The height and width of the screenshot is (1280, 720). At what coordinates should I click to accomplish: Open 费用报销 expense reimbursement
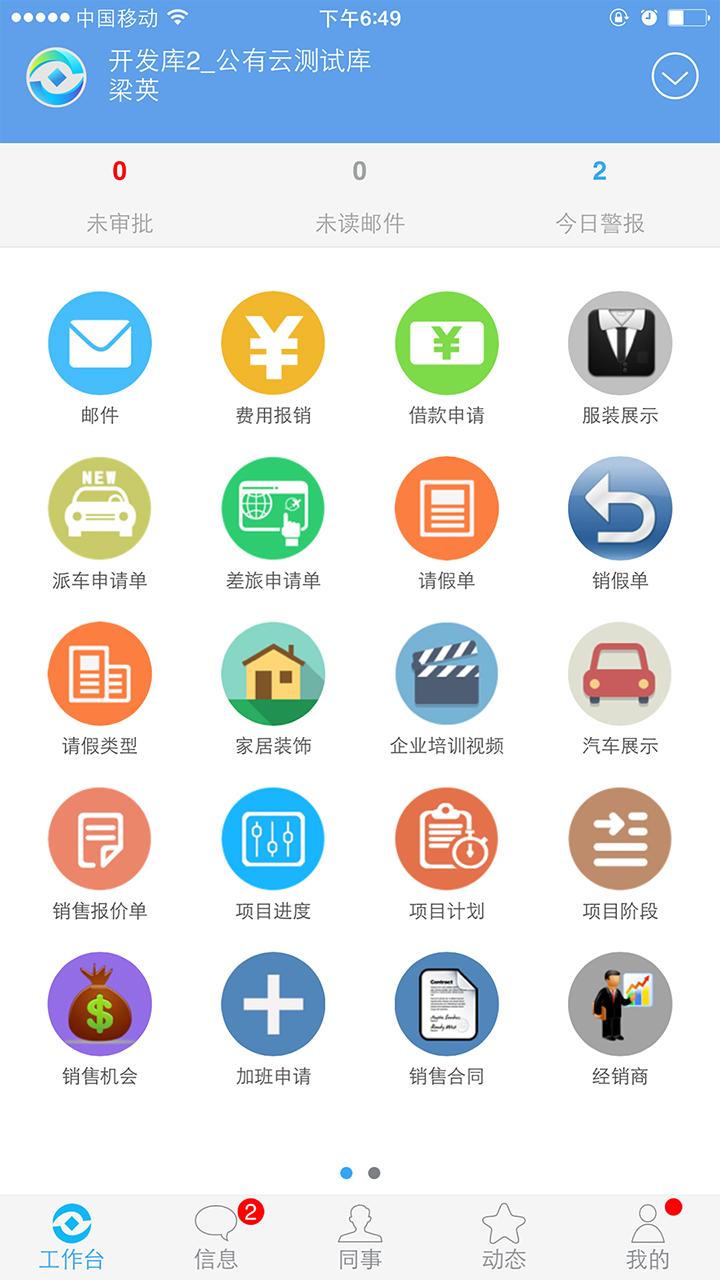(273, 343)
